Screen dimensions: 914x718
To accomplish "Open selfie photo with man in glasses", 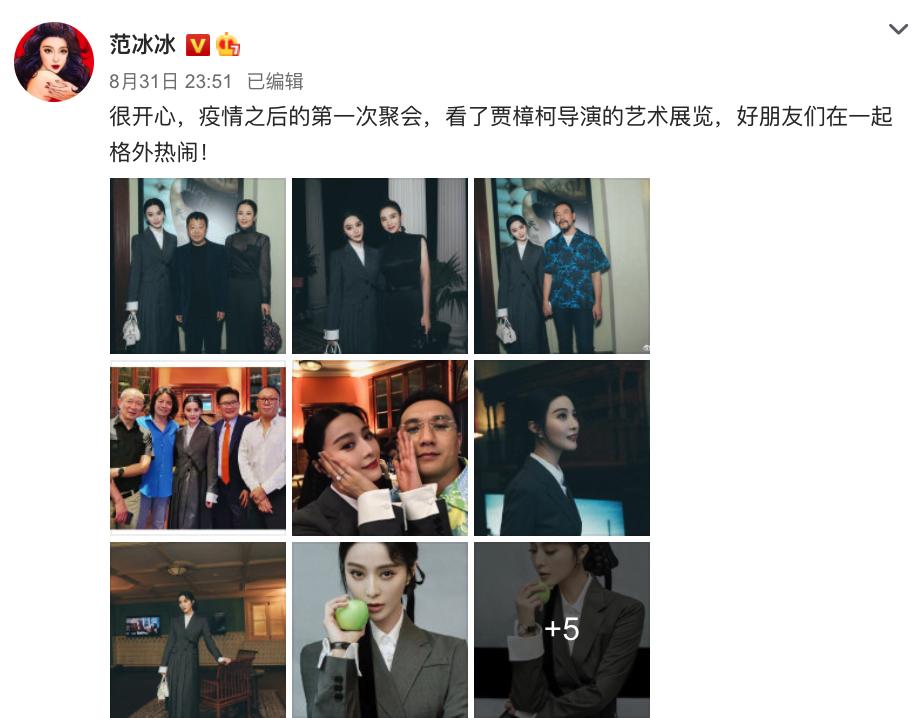I will point(380,447).
